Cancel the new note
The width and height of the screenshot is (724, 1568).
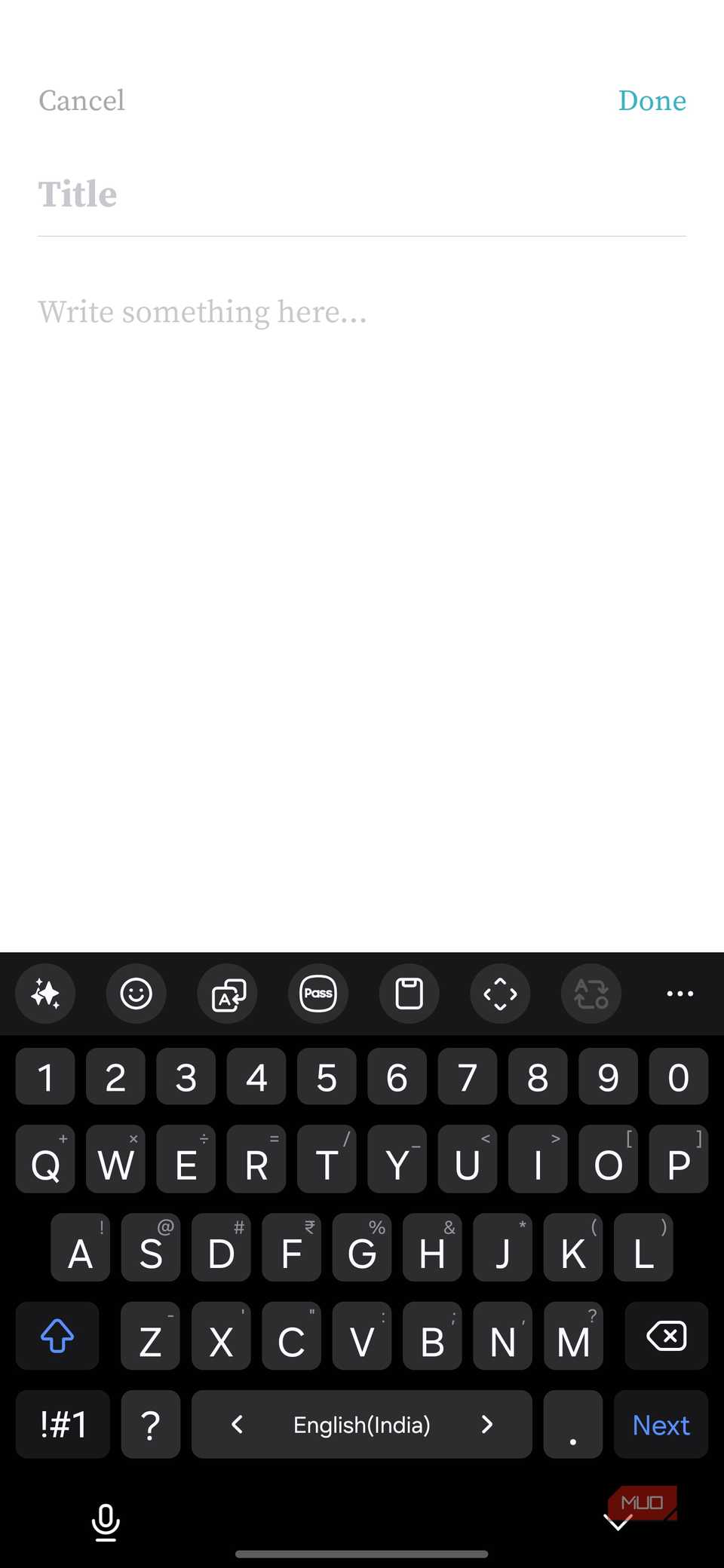point(81,101)
